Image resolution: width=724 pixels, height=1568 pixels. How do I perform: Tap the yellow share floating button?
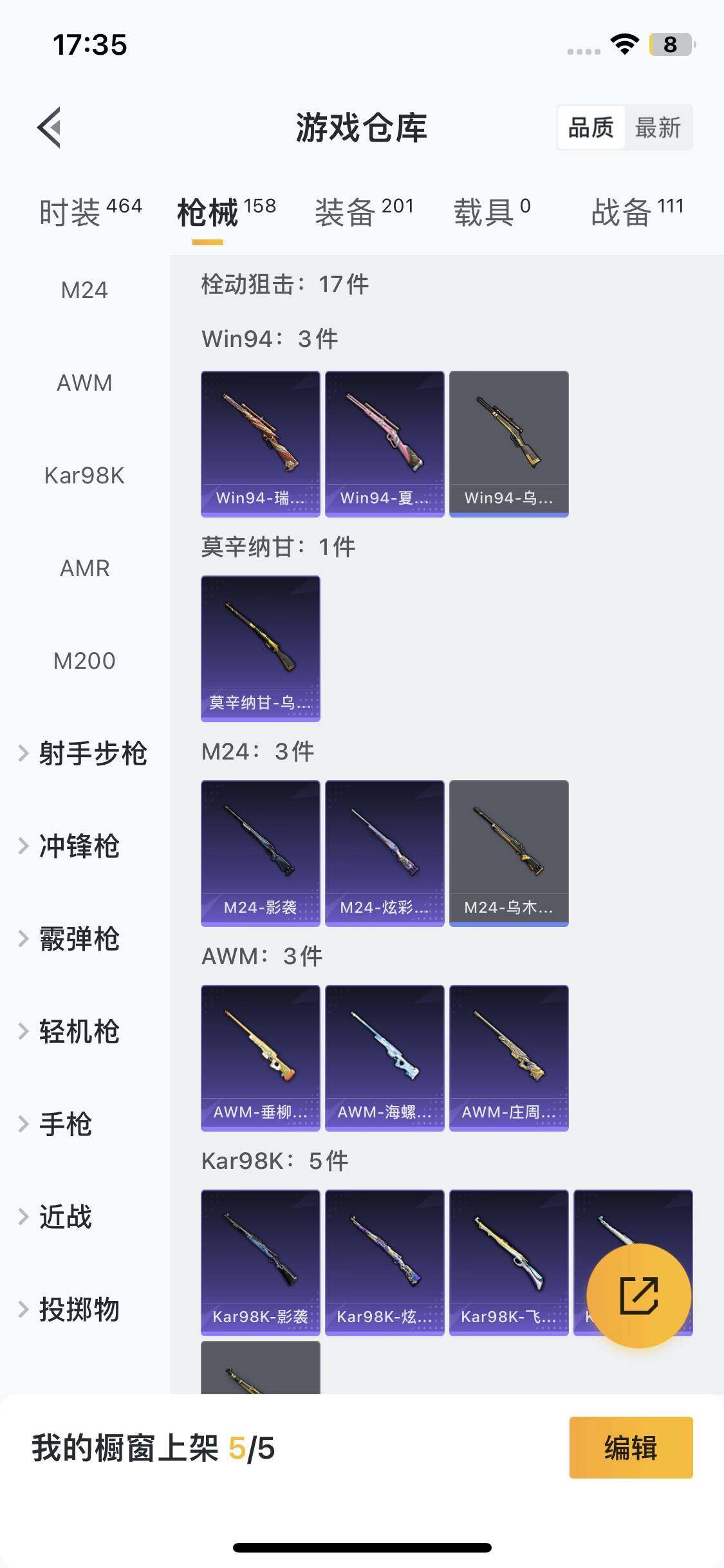point(638,1295)
